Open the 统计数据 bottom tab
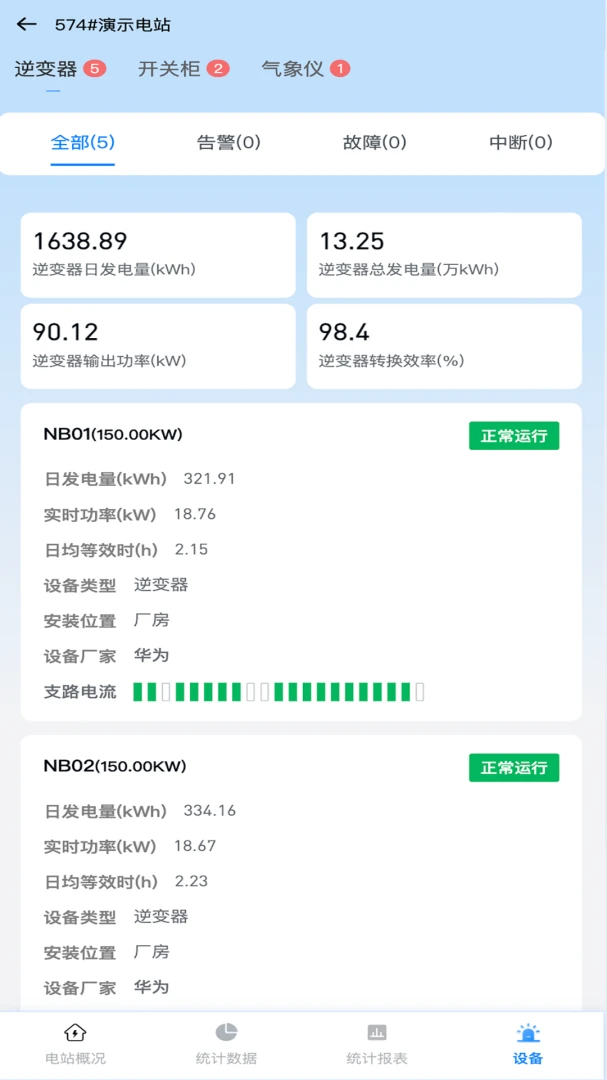The image size is (607, 1080). (226, 1044)
